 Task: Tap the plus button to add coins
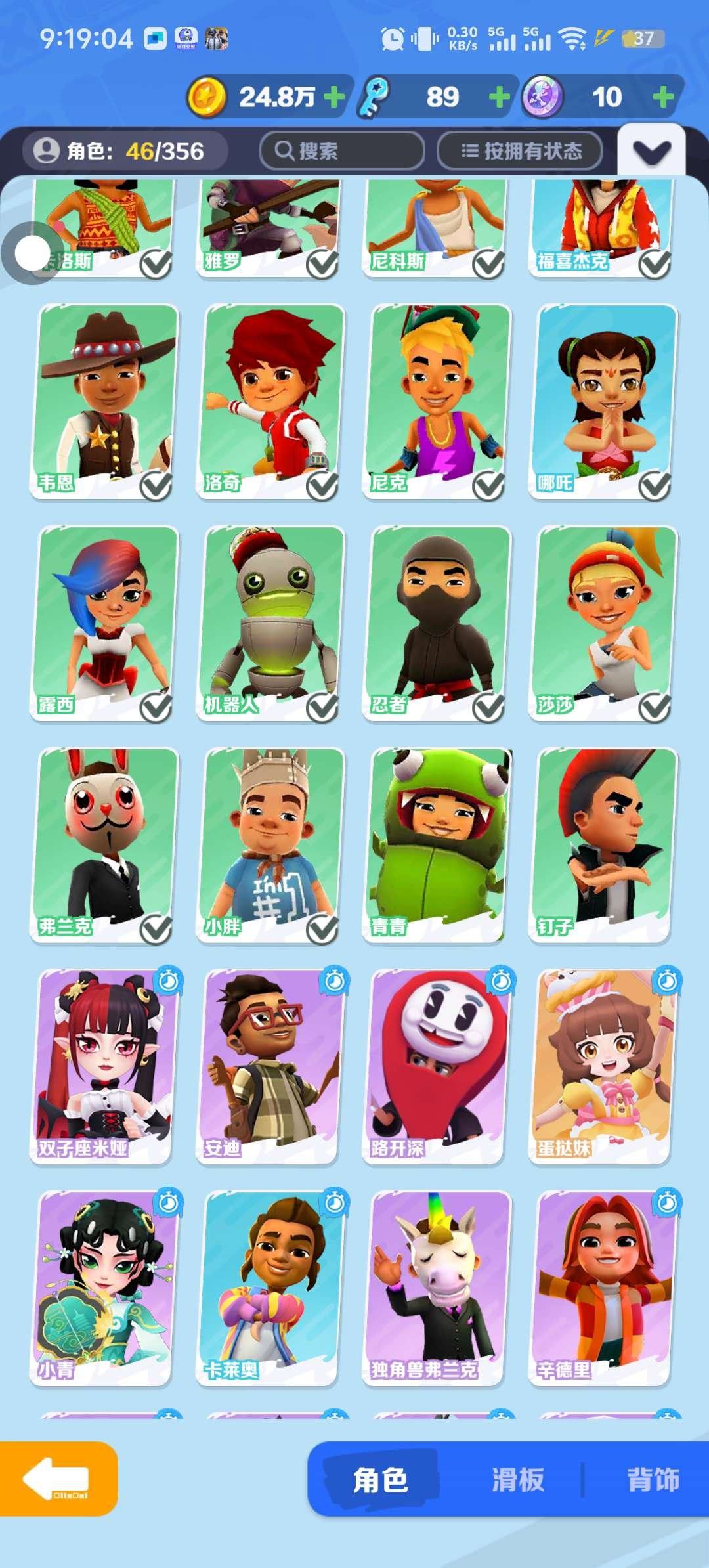tap(334, 97)
